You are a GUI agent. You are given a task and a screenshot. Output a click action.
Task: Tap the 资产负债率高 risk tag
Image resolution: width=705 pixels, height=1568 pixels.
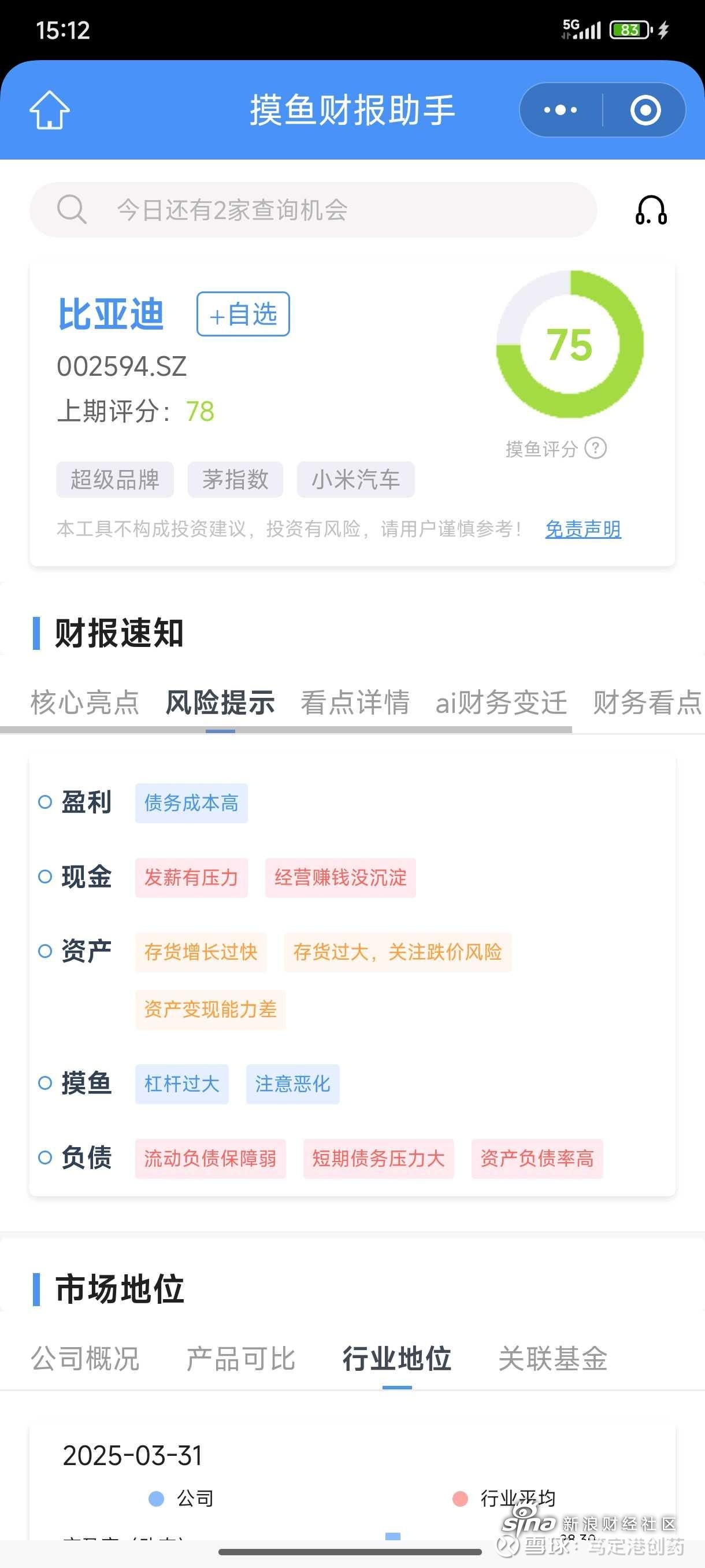point(537,1158)
